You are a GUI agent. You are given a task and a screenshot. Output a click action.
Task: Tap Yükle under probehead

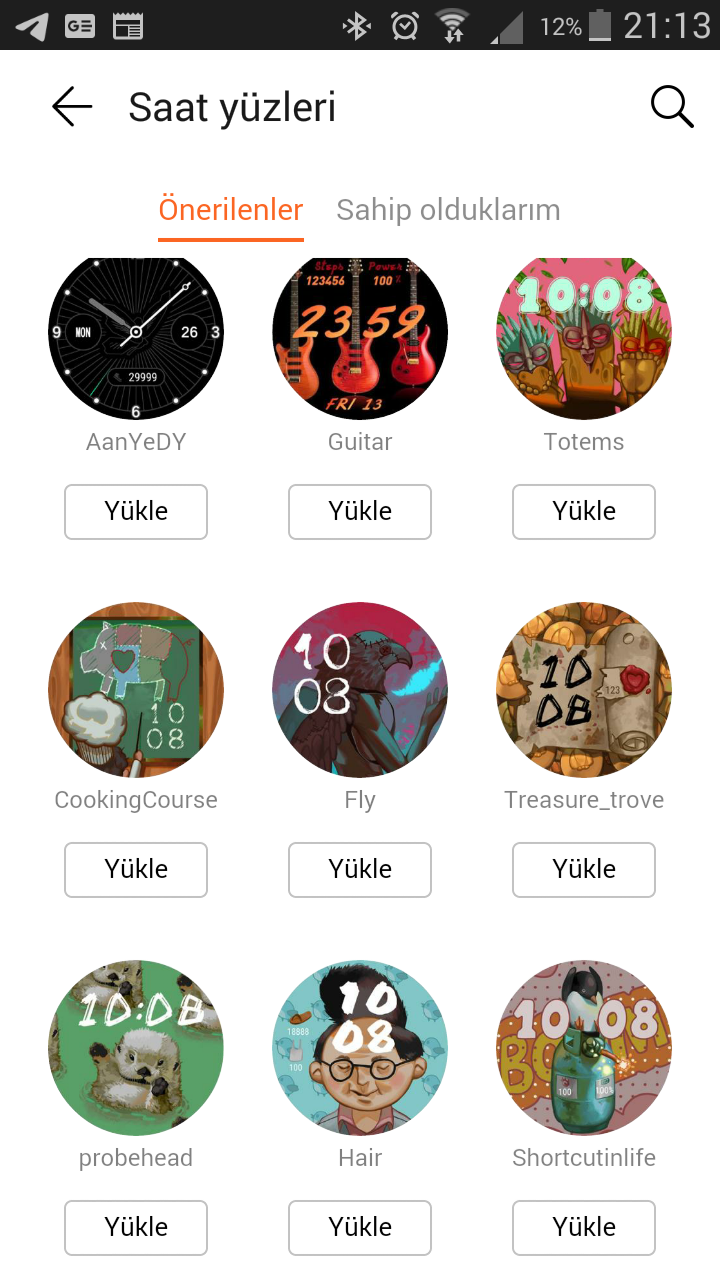coord(136,1228)
